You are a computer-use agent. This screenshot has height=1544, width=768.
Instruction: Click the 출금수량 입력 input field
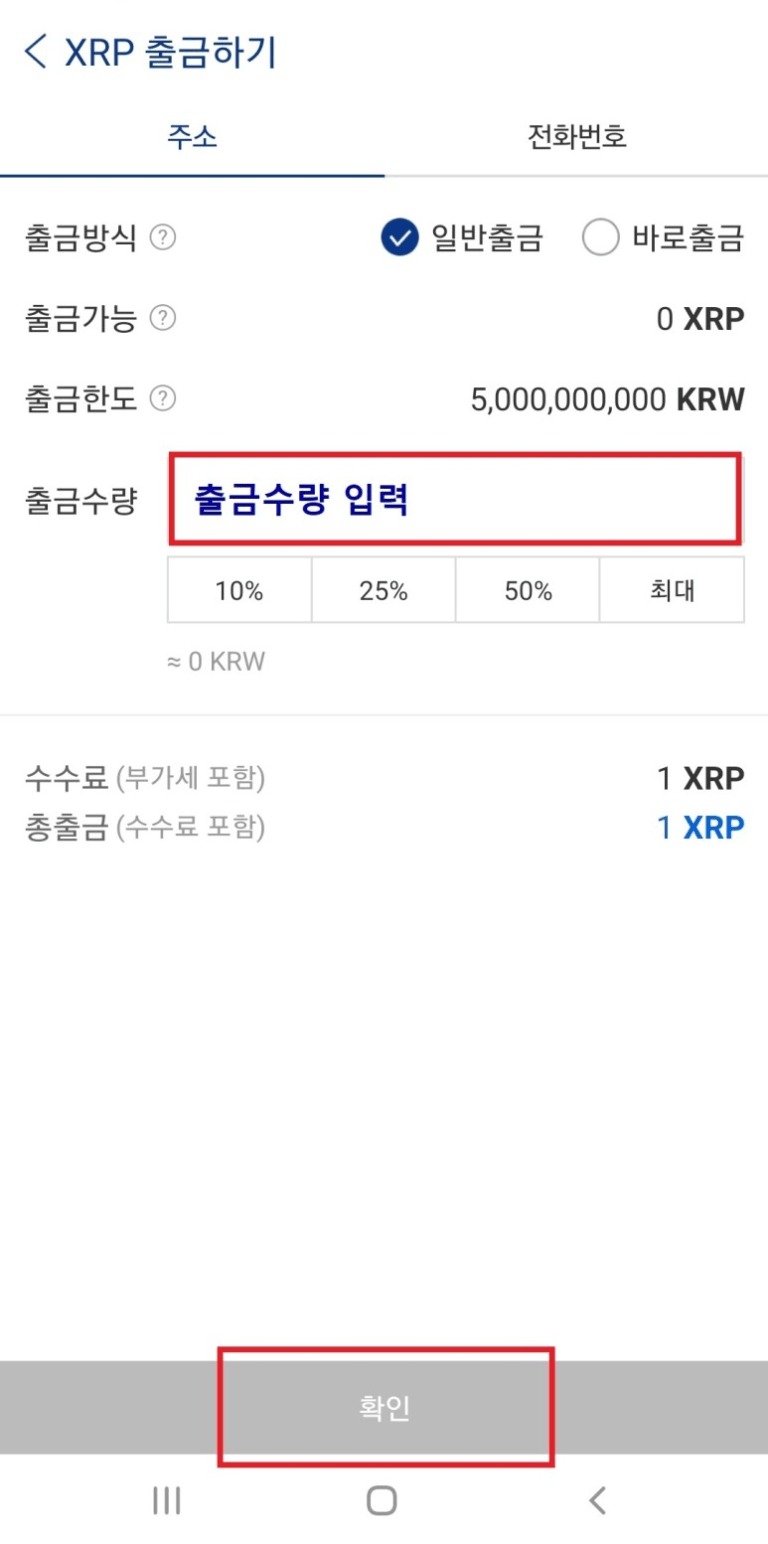tap(455, 499)
